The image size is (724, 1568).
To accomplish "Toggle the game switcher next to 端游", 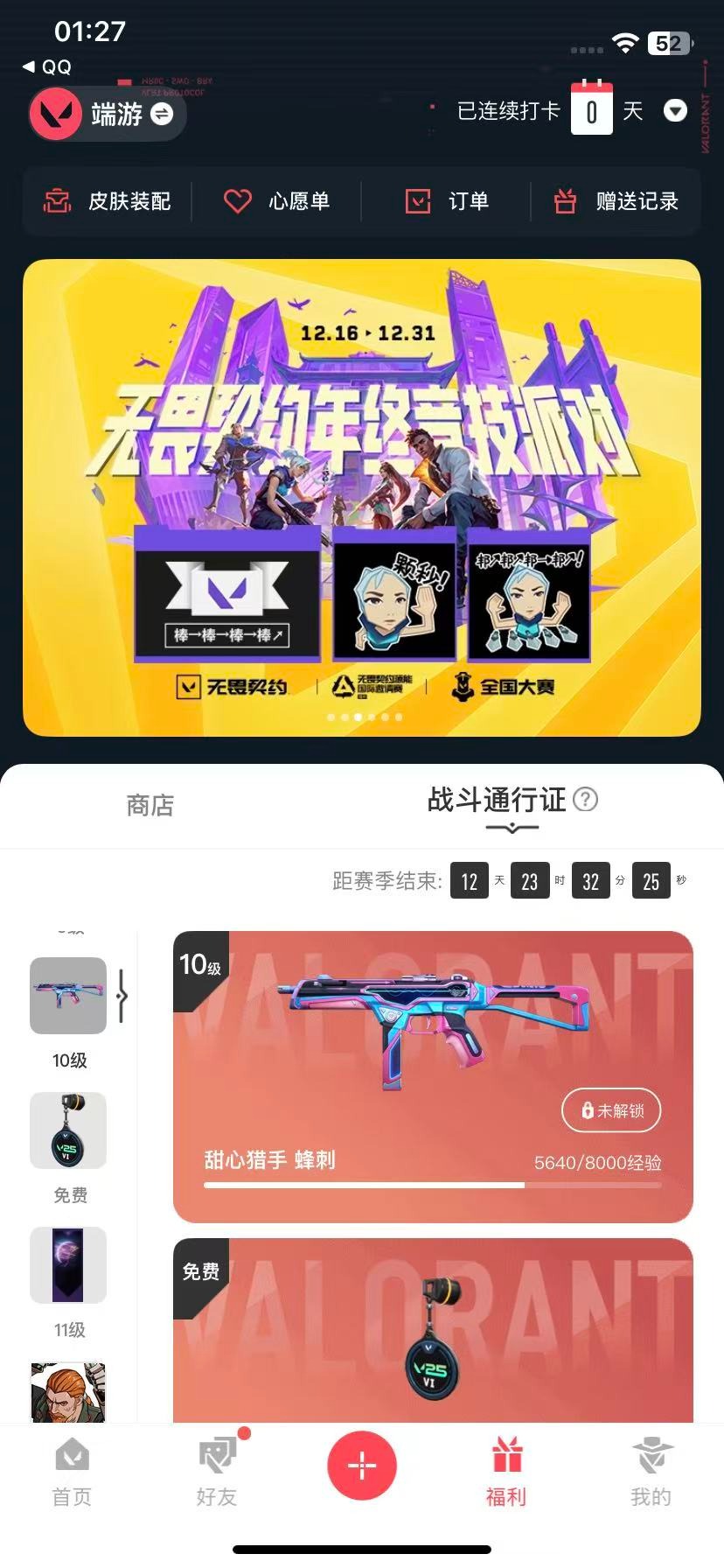I will pyautogui.click(x=159, y=115).
